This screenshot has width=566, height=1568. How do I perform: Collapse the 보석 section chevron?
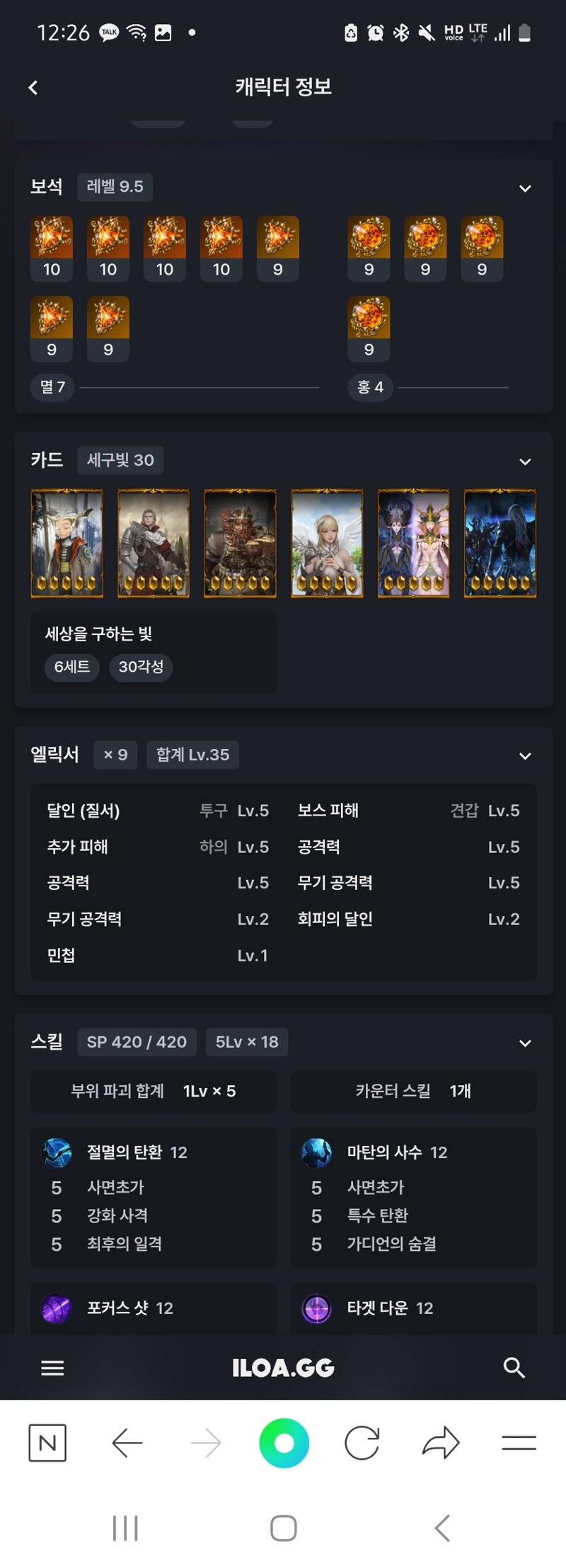click(525, 188)
